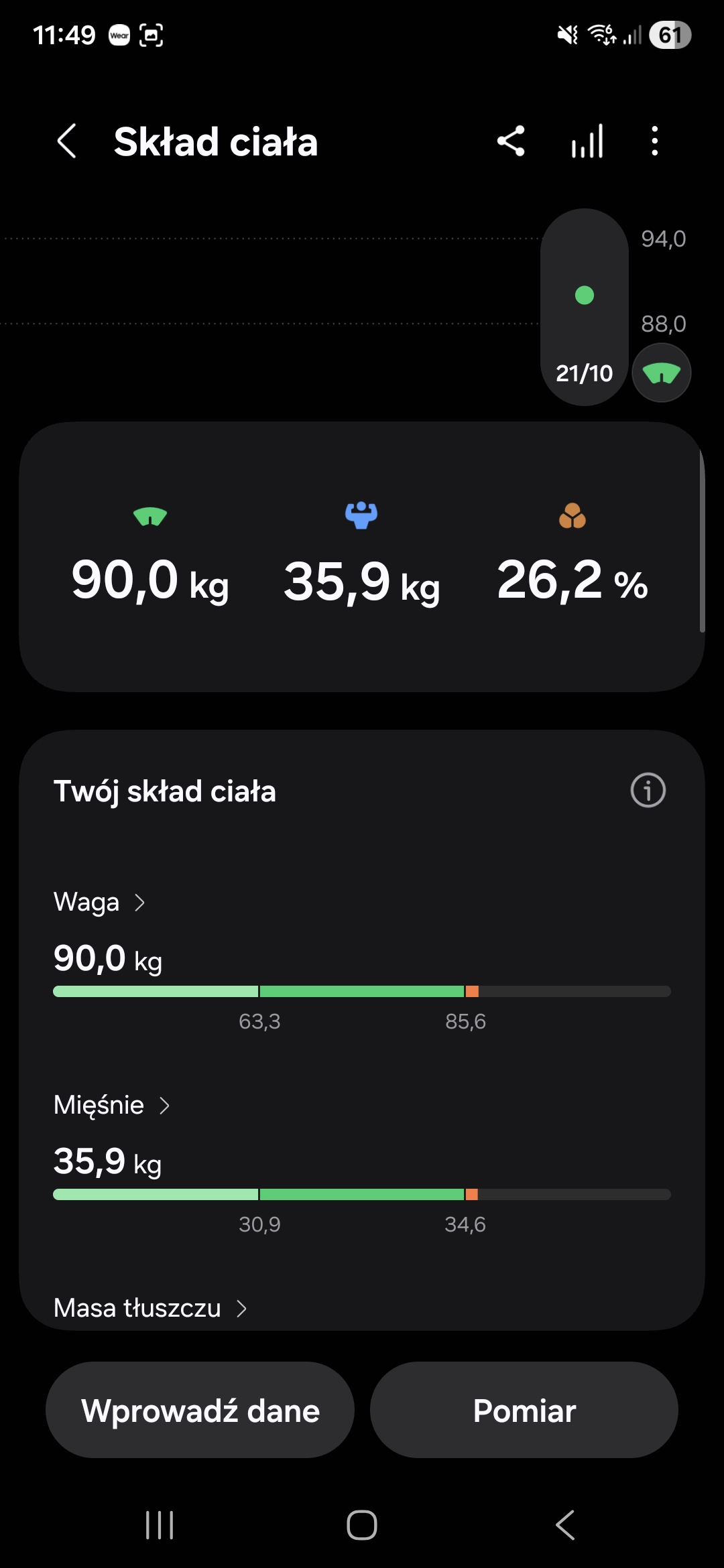
Task: Open info about Twój skład ciała
Action: (648, 790)
